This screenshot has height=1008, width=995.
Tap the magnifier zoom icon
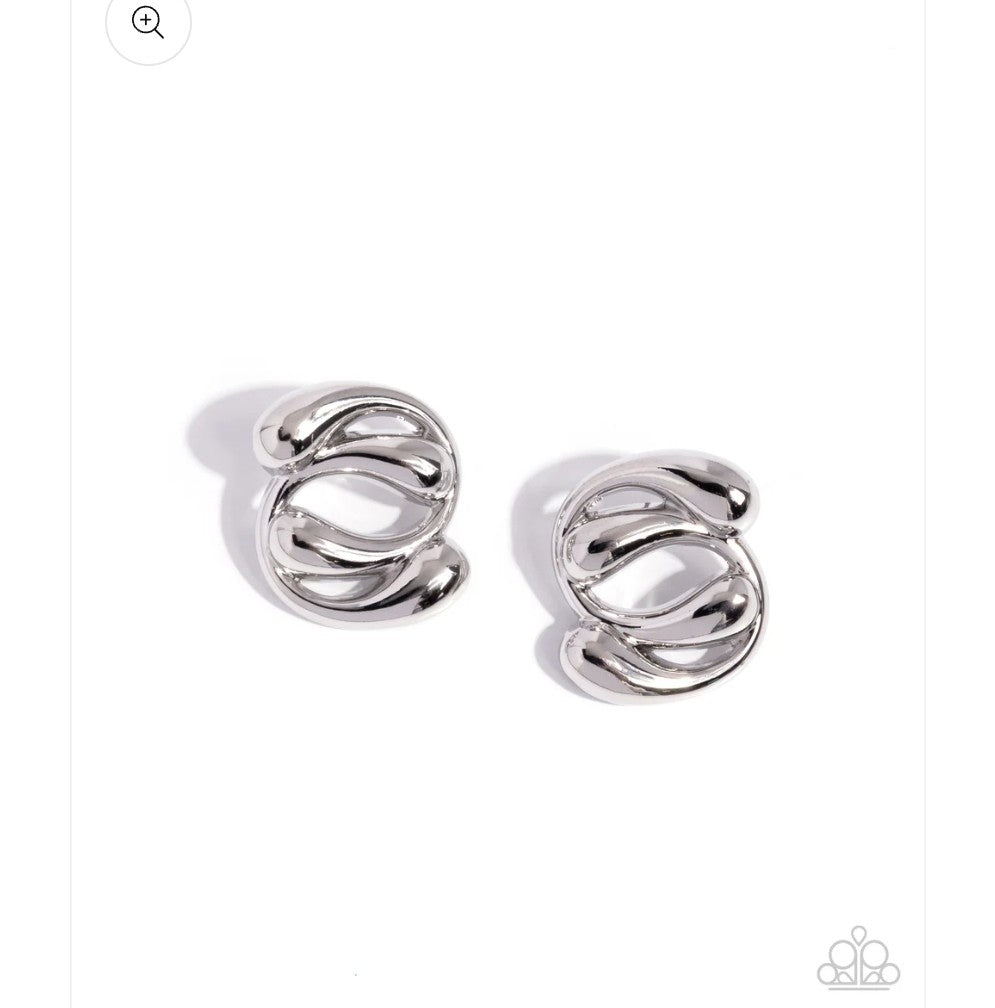pos(148,22)
